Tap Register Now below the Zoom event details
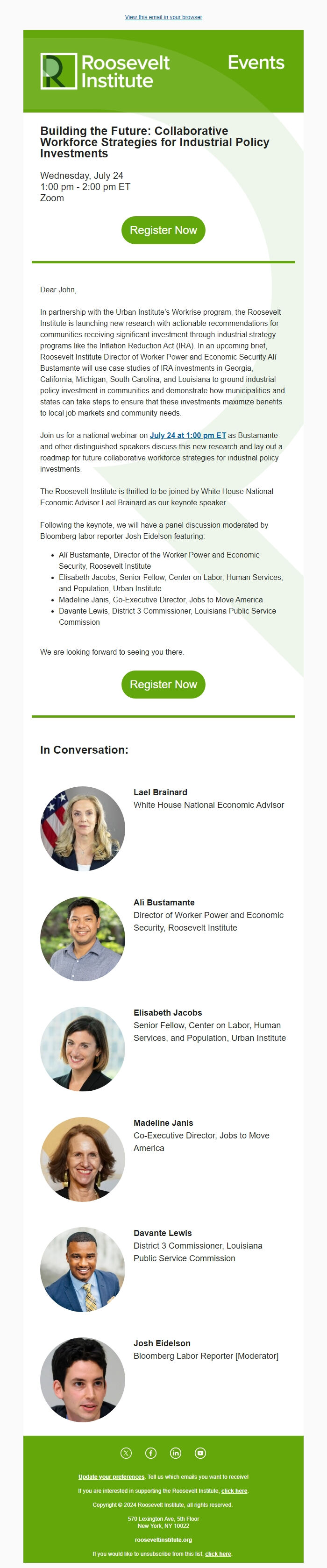Viewport: 327px width, 1568px height. click(x=163, y=230)
